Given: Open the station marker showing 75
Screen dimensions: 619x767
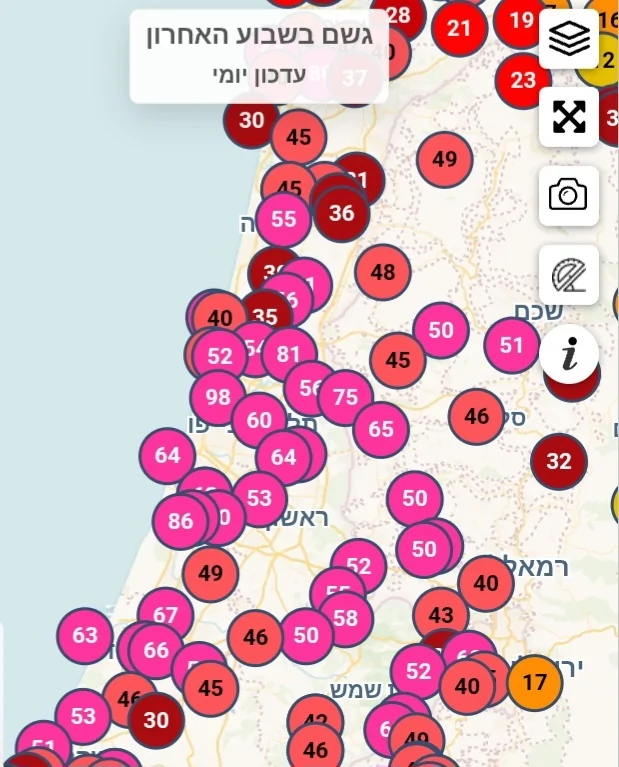Looking at the screenshot, I should 345,397.
